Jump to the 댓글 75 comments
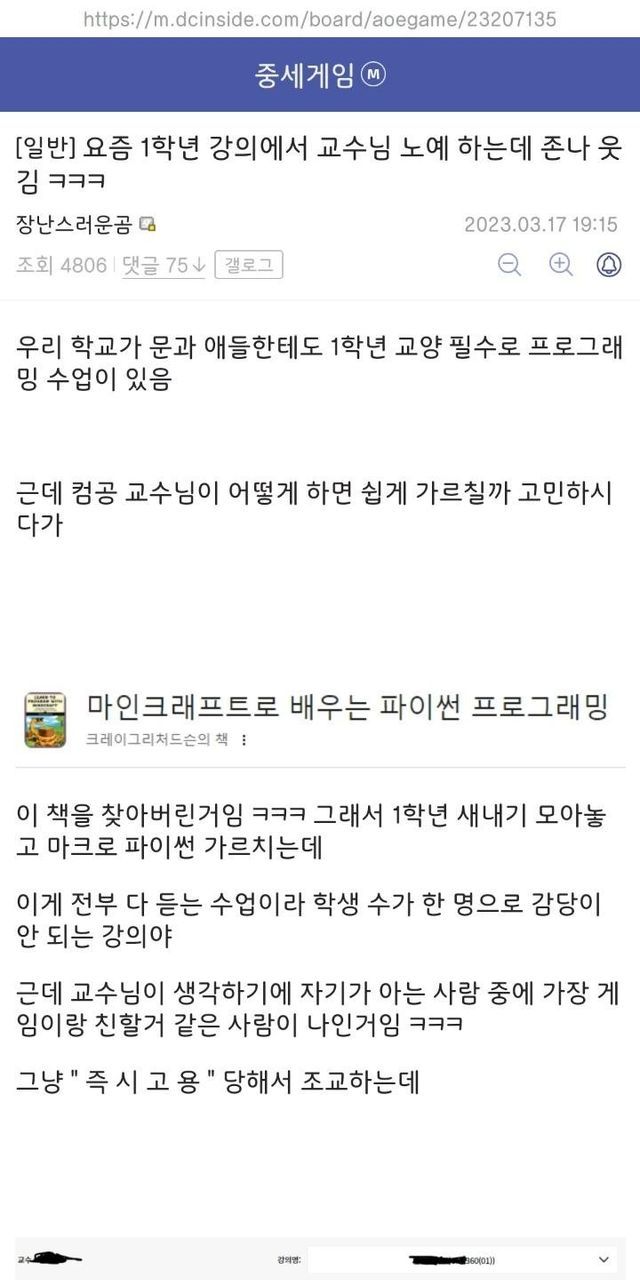640x1280 pixels. click(164, 265)
